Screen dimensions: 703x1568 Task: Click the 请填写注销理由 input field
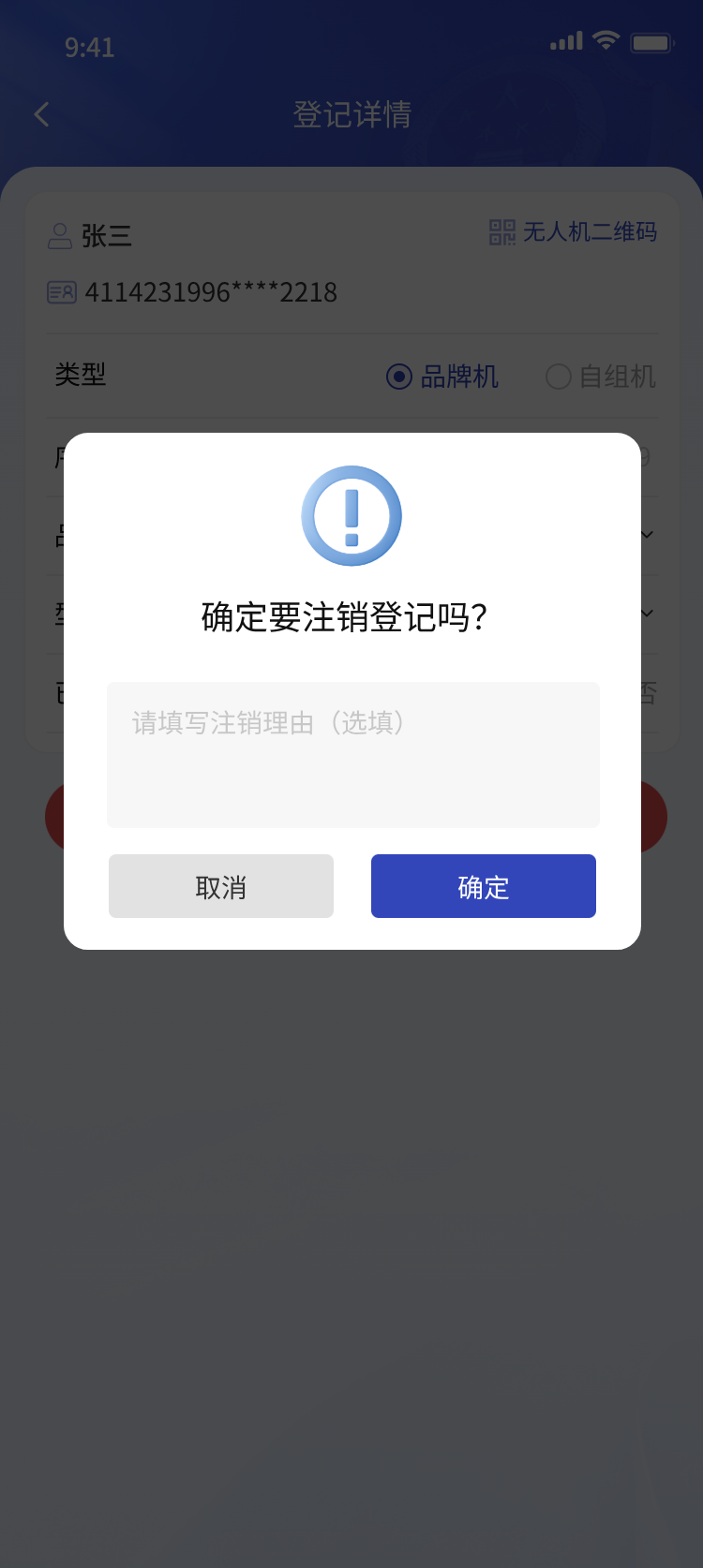pyautogui.click(x=352, y=754)
